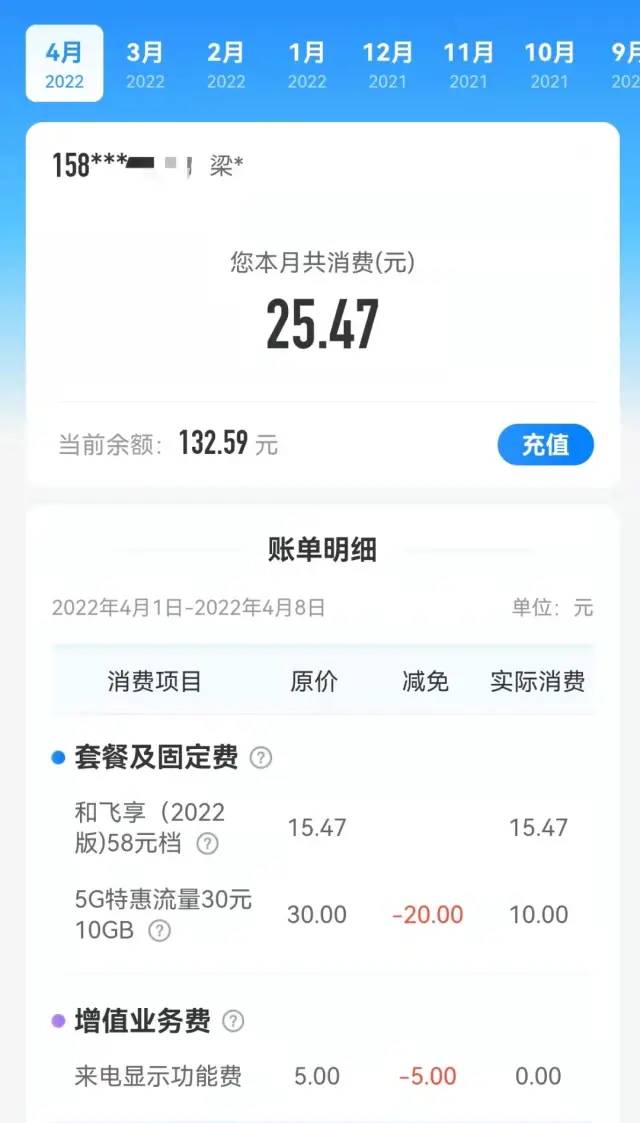Switch to the 3月 2022 bill
This screenshot has width=640, height=1123.
145,64
